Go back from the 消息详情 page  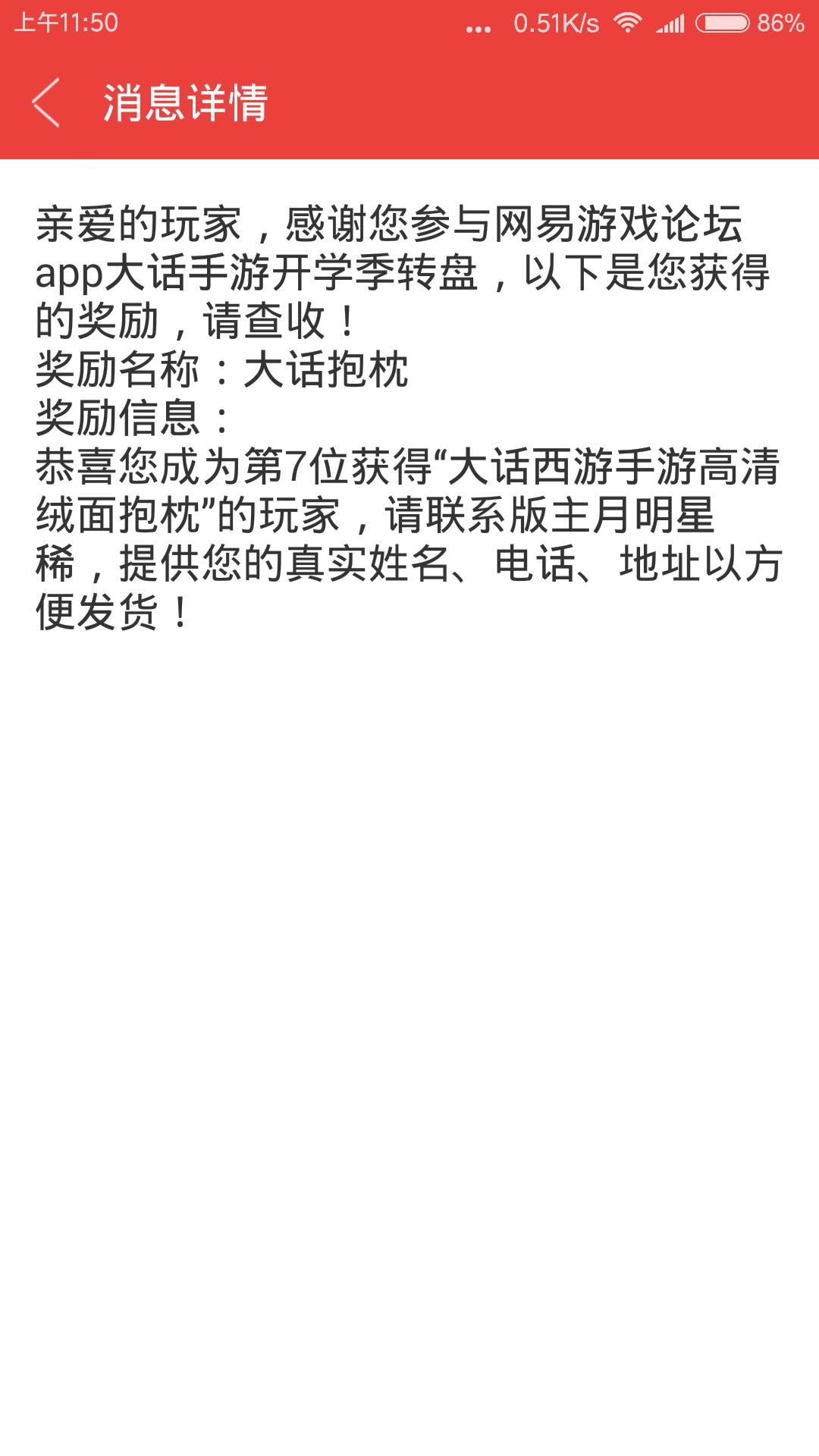45,102
